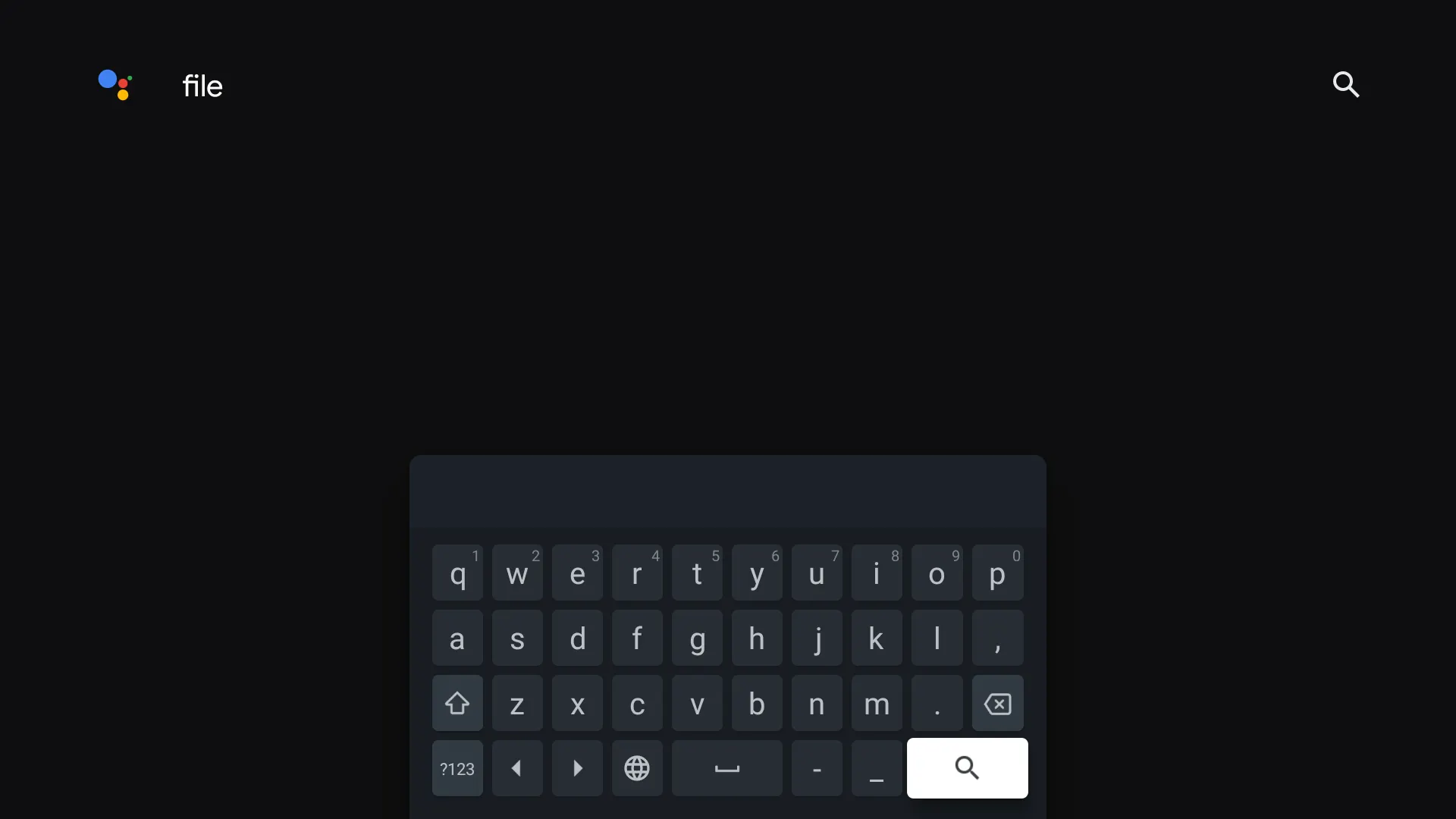
Task: Switch to the ?123 symbols keyboard
Action: pyautogui.click(x=457, y=769)
